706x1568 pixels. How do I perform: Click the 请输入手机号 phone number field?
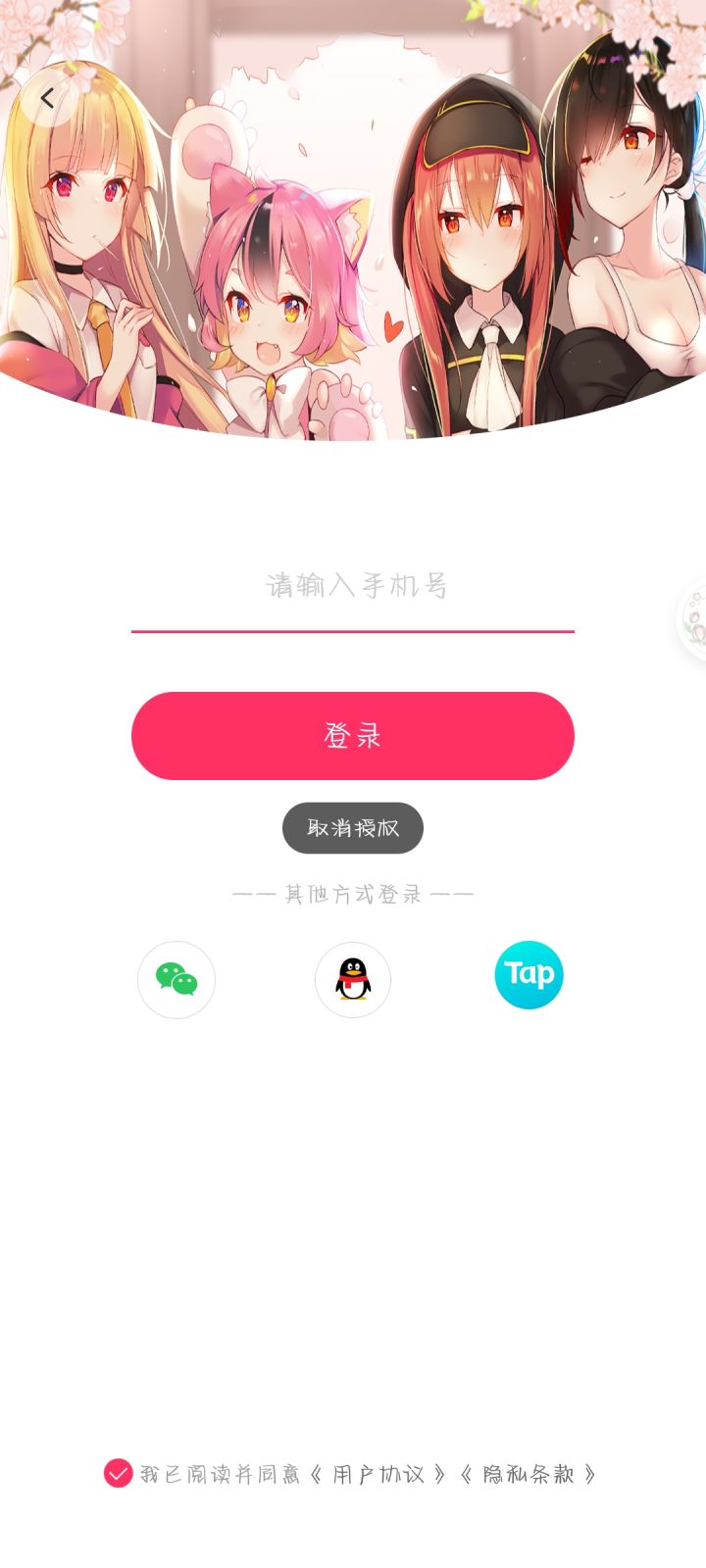[x=353, y=588]
